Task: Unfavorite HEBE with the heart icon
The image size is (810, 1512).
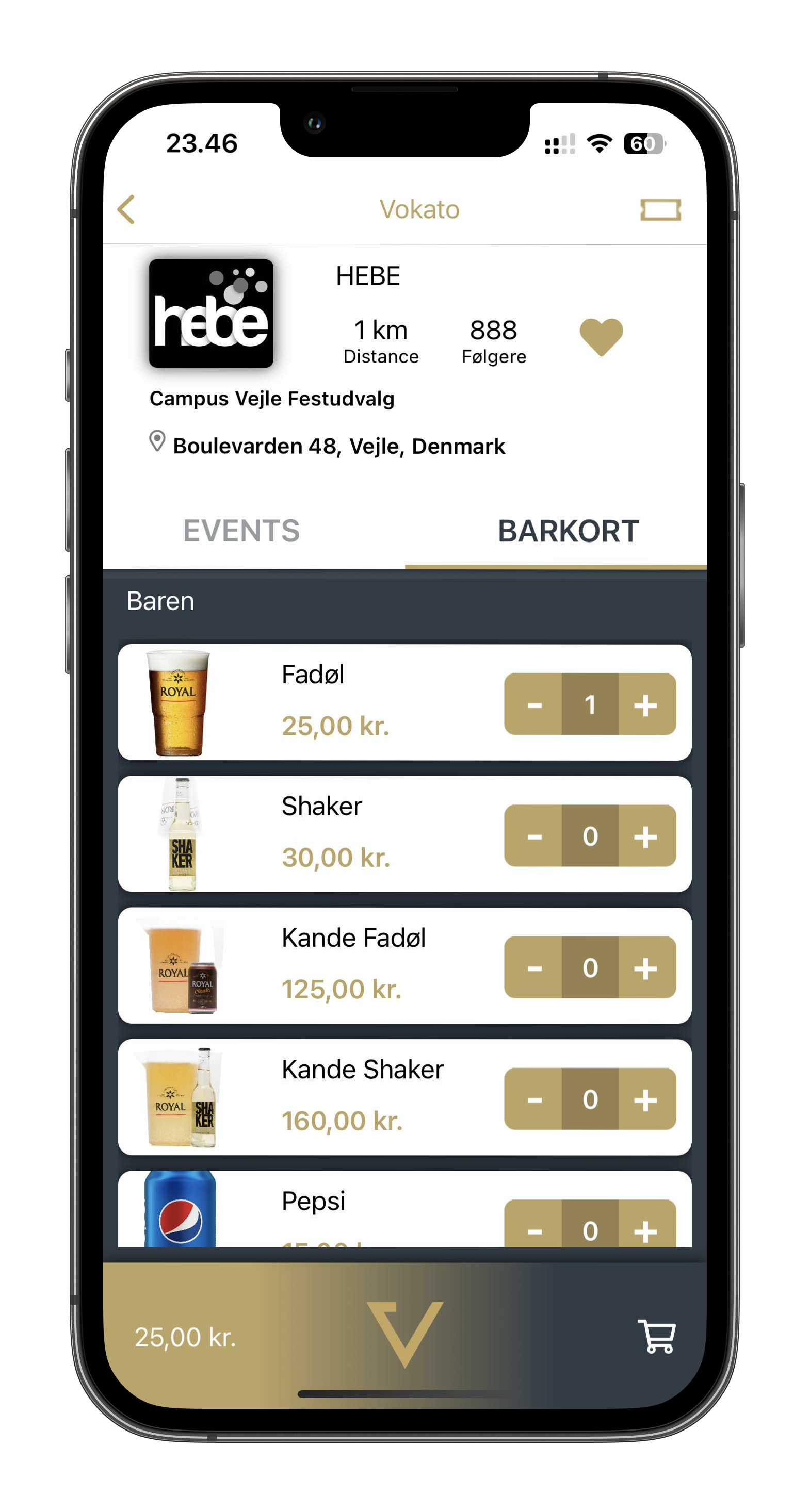Action: tap(601, 337)
